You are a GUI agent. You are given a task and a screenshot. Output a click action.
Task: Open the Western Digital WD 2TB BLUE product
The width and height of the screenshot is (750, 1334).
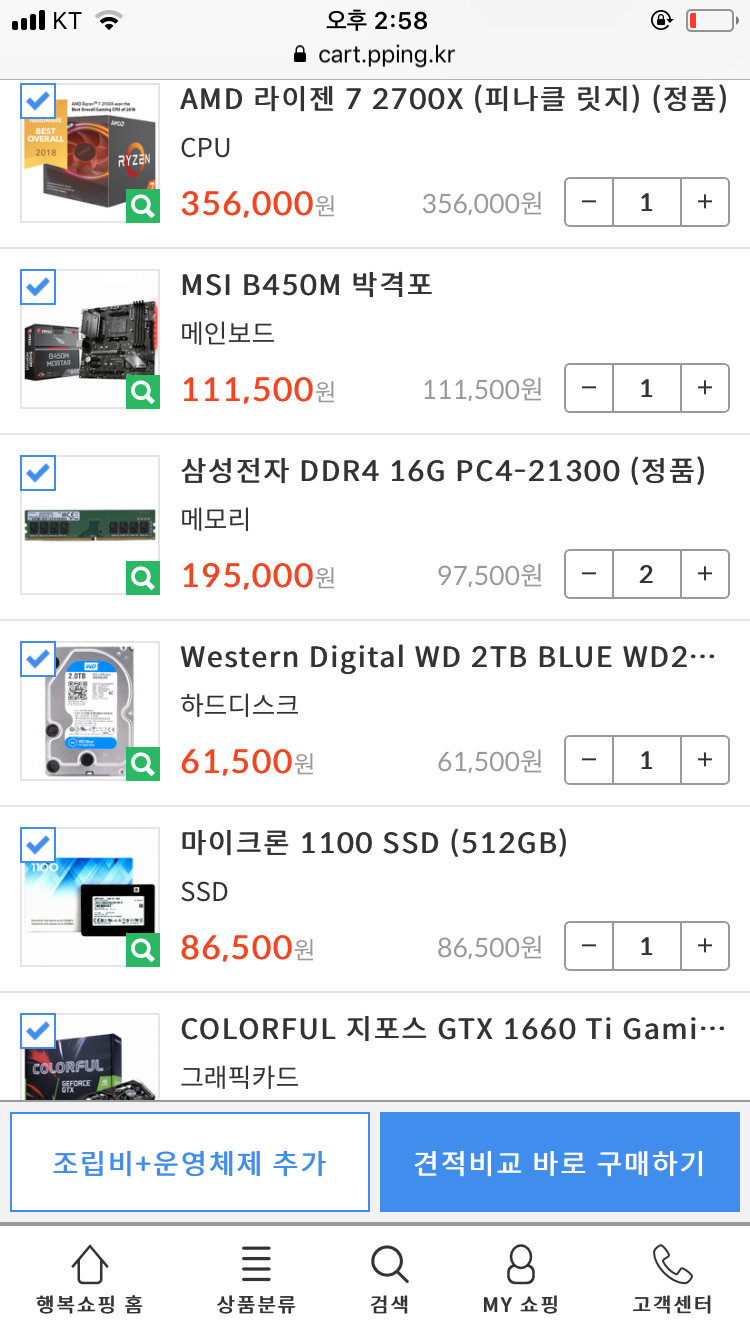point(447,658)
